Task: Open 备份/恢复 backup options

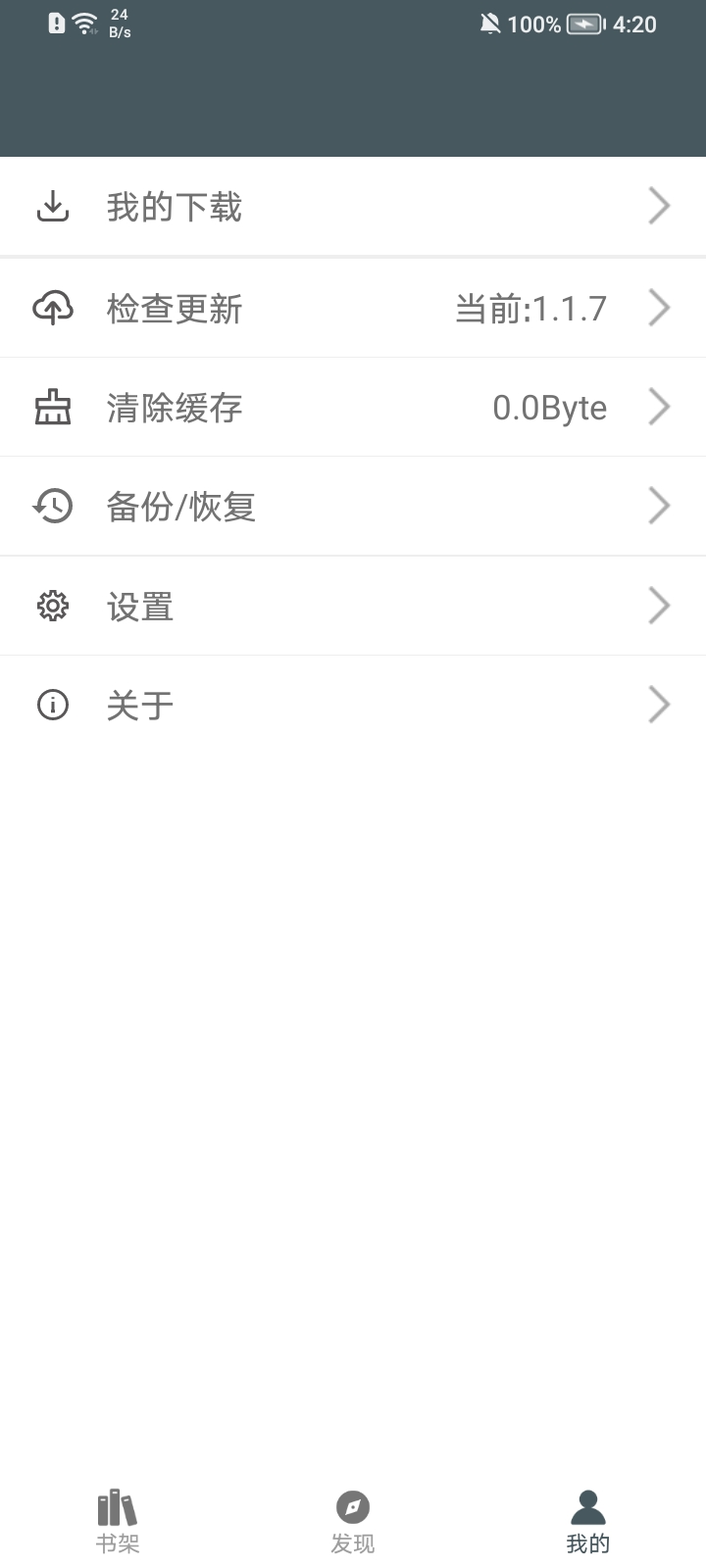Action: [181, 506]
